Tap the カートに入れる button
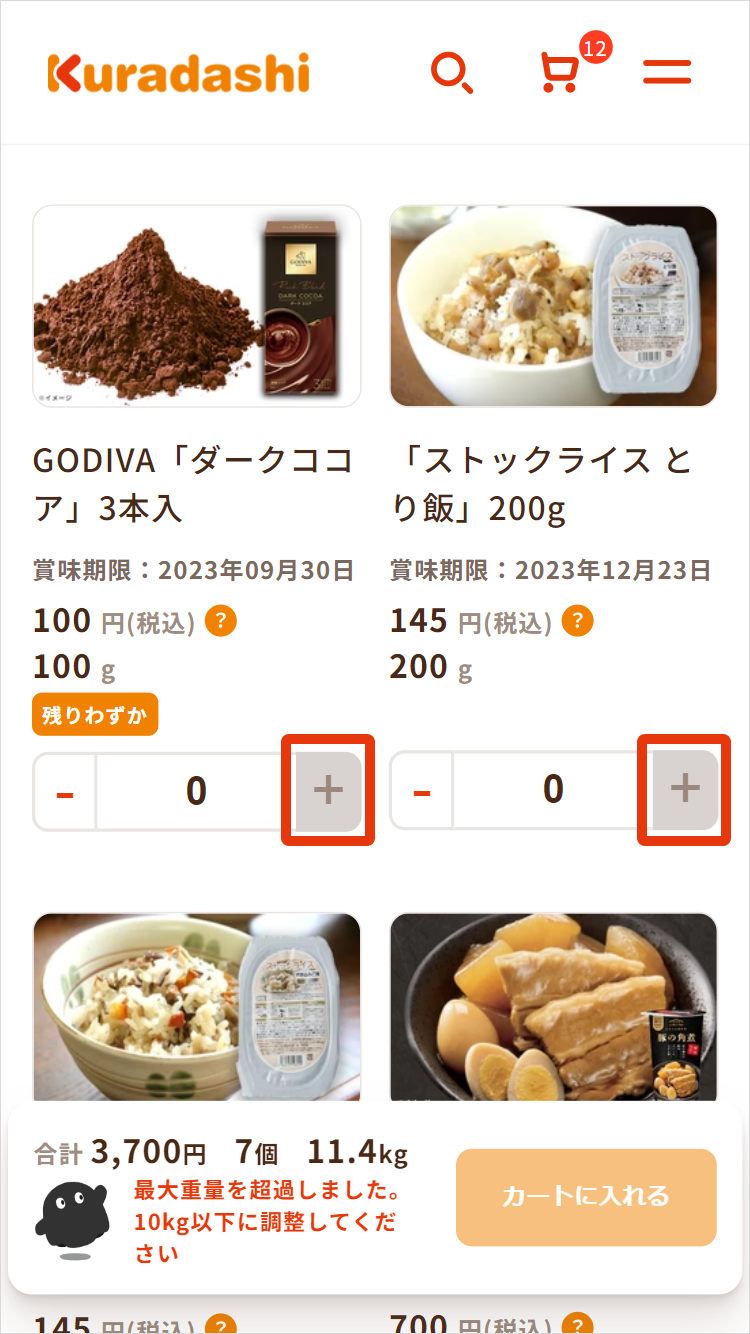Screen dimensions: 750x1334 click(x=586, y=1197)
